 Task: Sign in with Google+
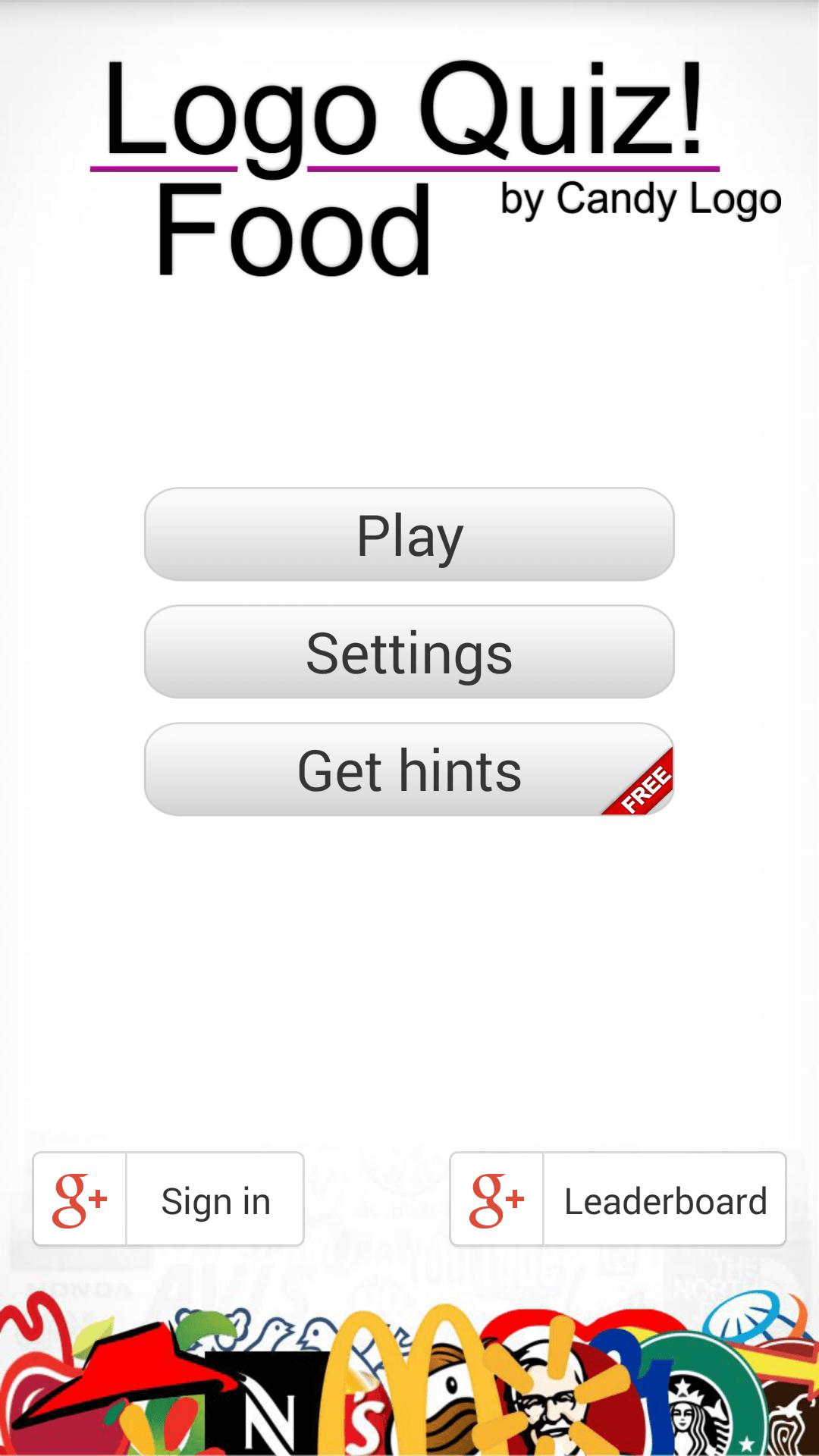point(168,1199)
